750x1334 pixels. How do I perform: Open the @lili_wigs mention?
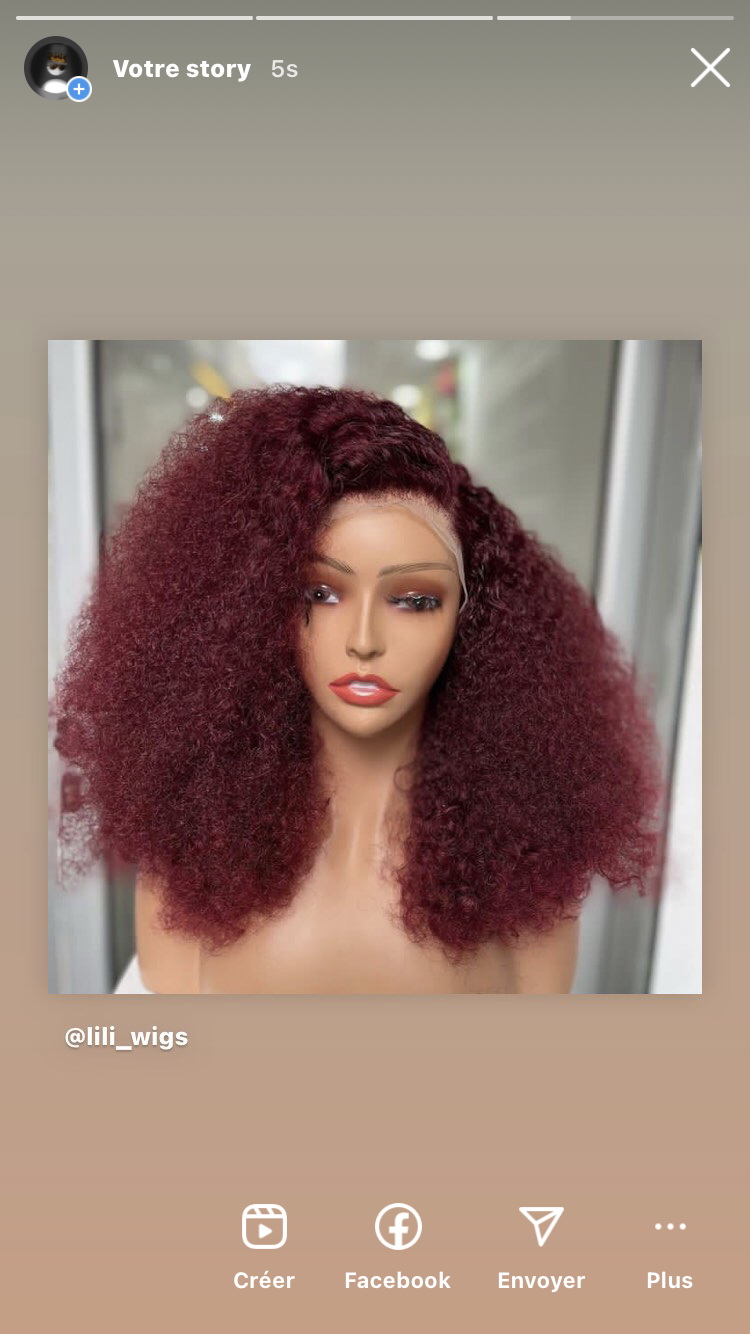click(126, 1037)
